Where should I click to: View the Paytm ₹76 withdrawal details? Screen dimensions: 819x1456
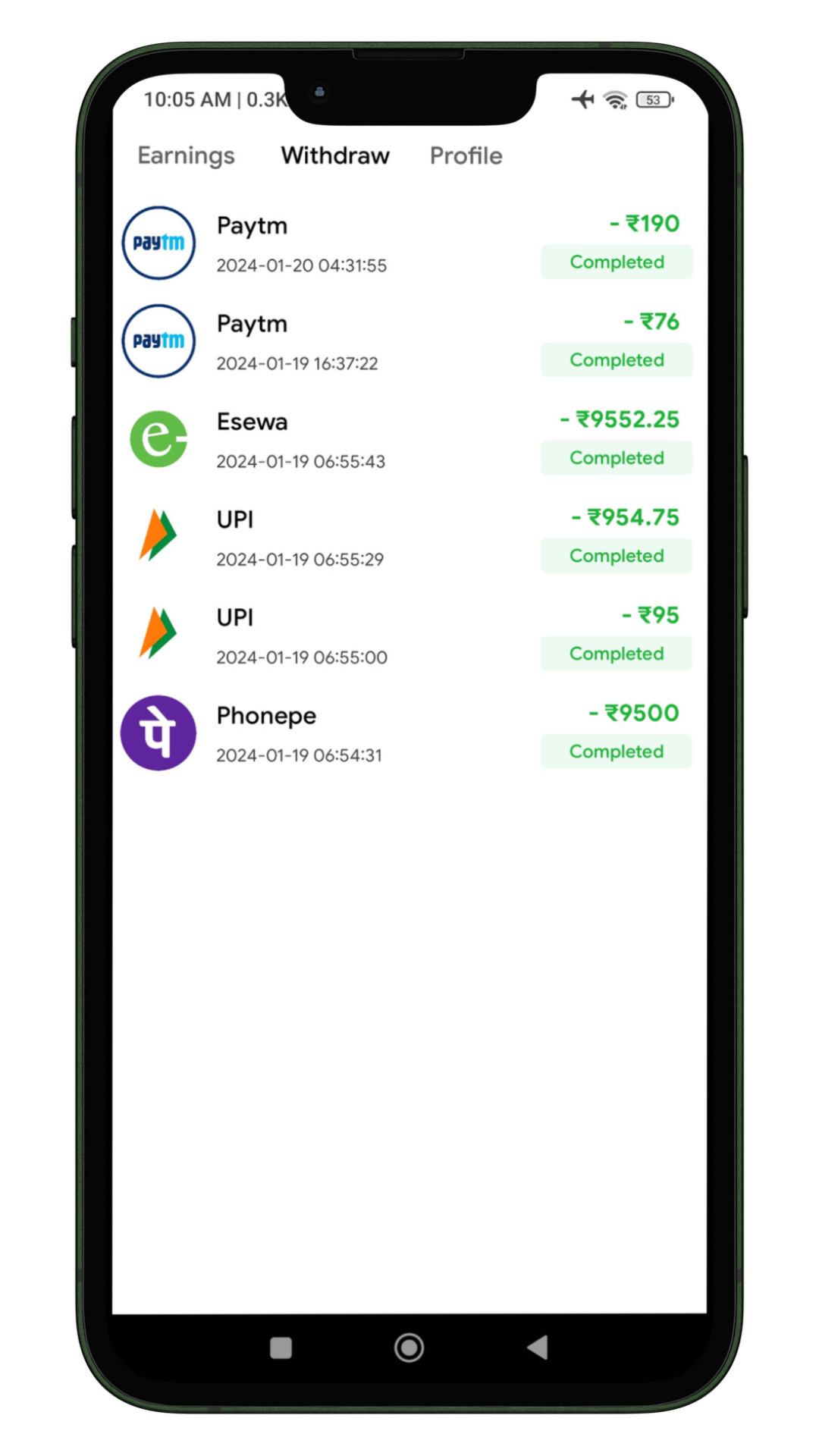click(408, 341)
